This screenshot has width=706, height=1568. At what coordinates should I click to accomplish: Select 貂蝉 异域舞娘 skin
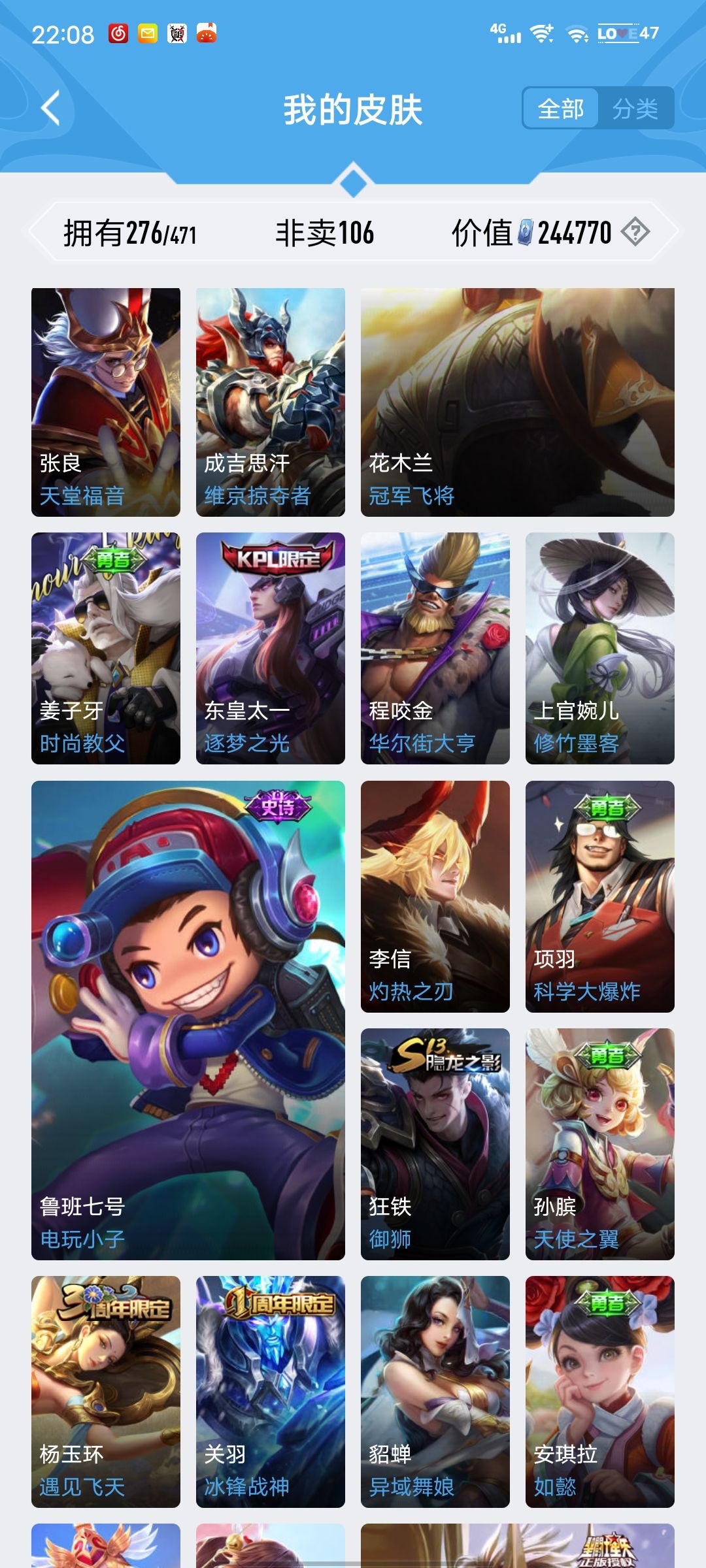click(435, 1392)
